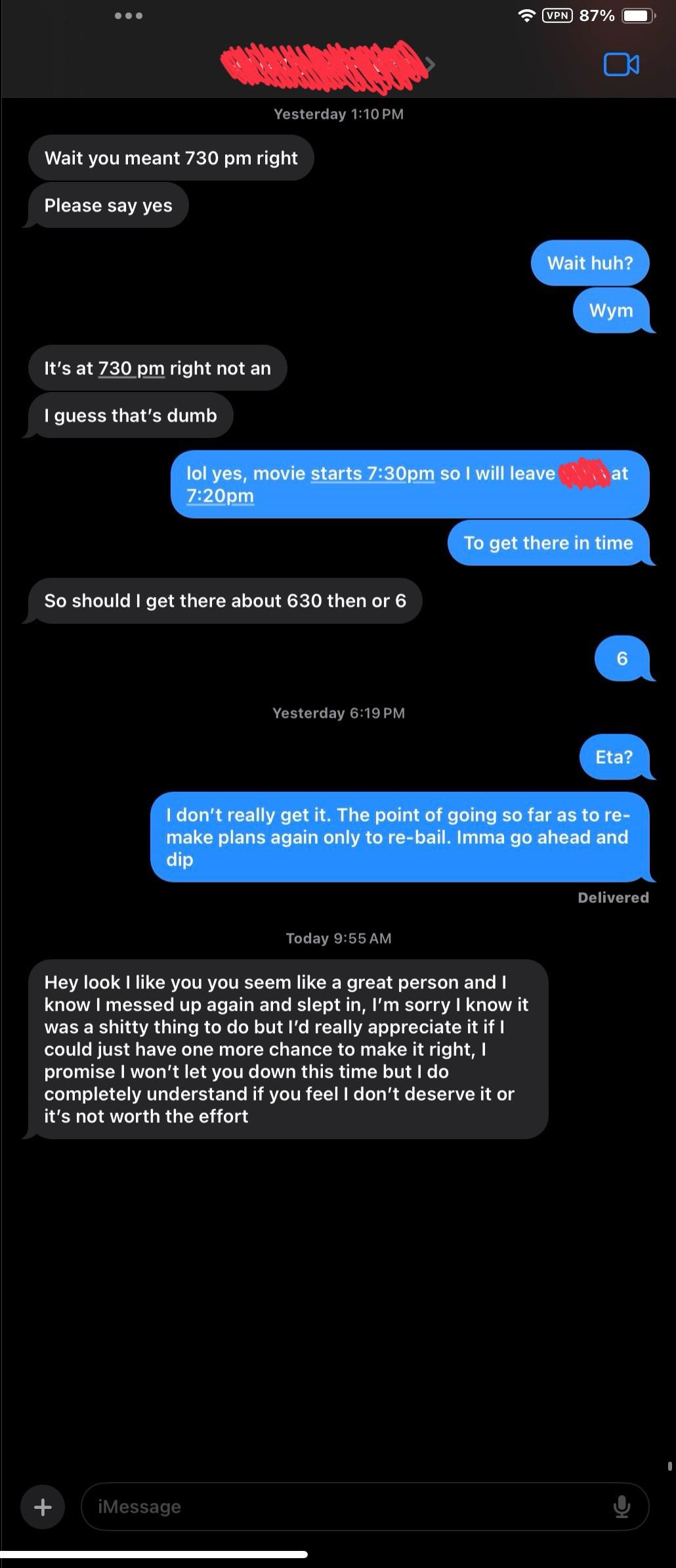The height and width of the screenshot is (1568, 676).
Task: Open the underlined 7:20pm time link
Action: click(x=220, y=496)
